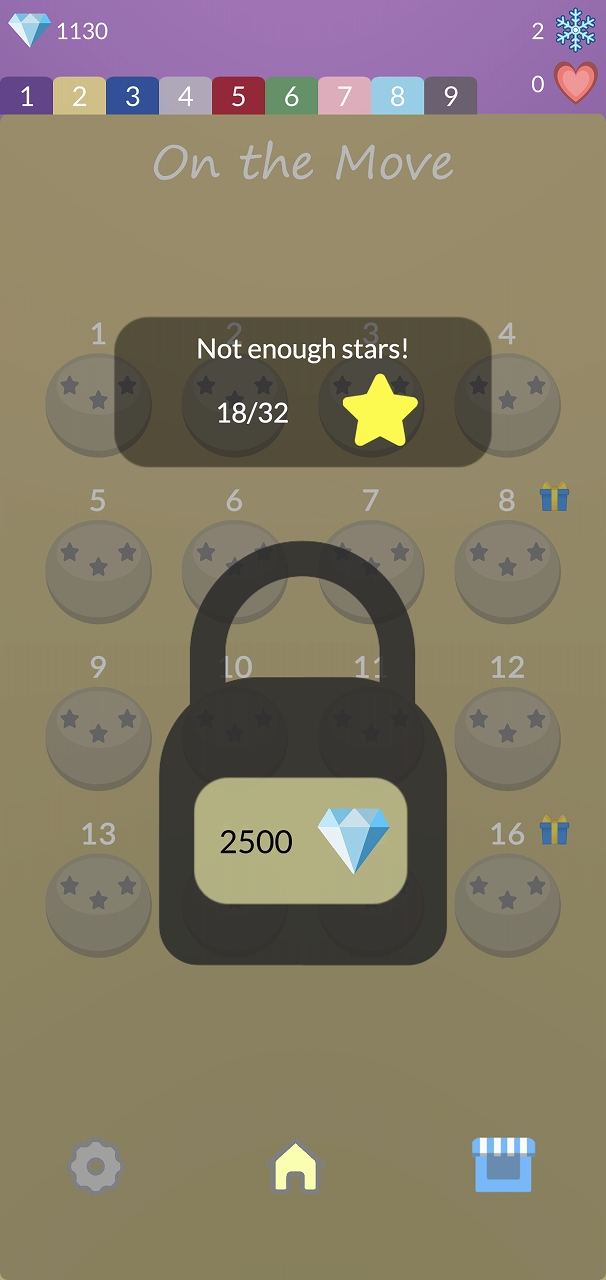Switch to world tab 7
The width and height of the screenshot is (606, 1280).
(x=344, y=96)
